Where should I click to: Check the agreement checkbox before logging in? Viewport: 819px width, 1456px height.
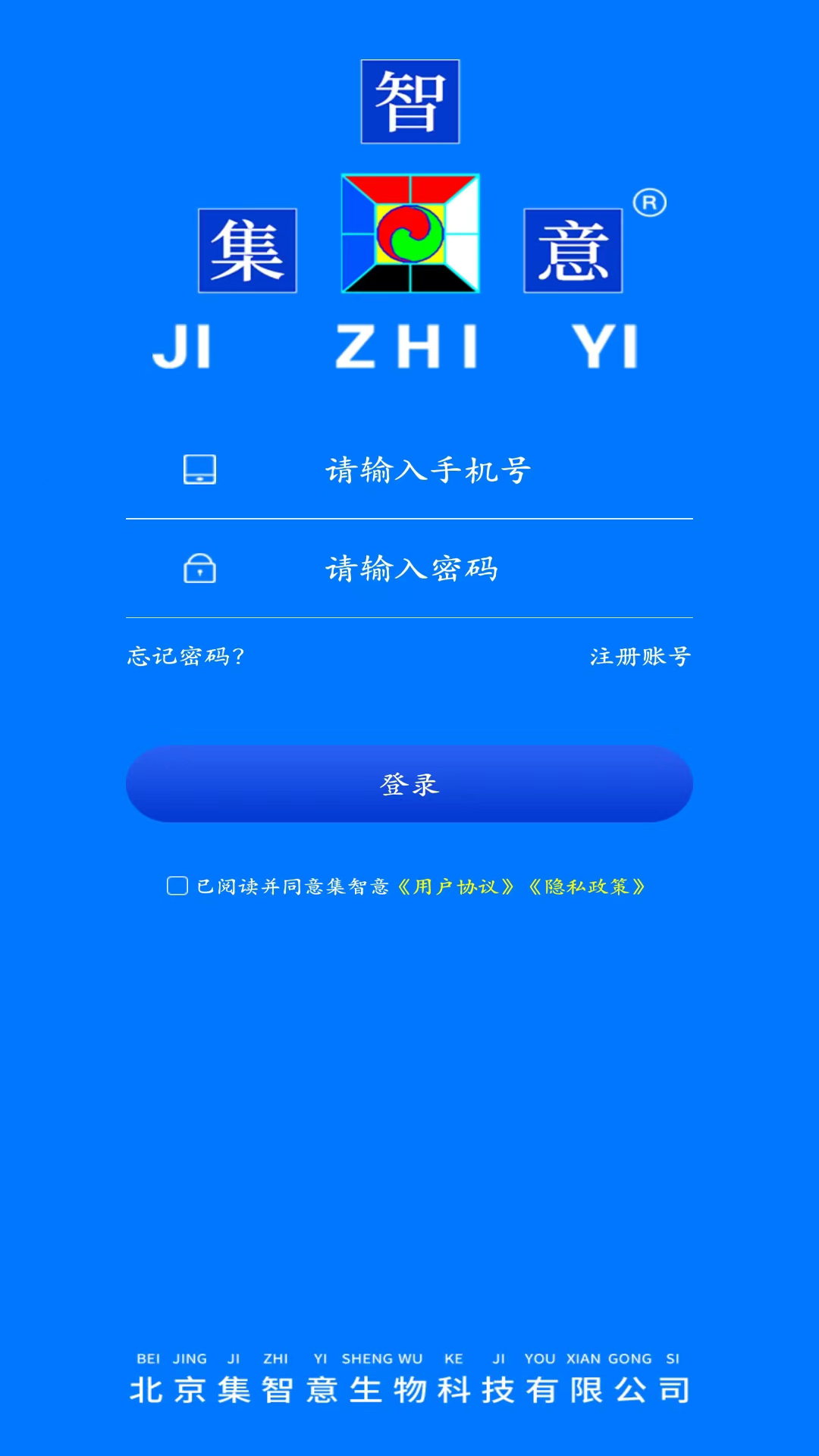point(177,884)
